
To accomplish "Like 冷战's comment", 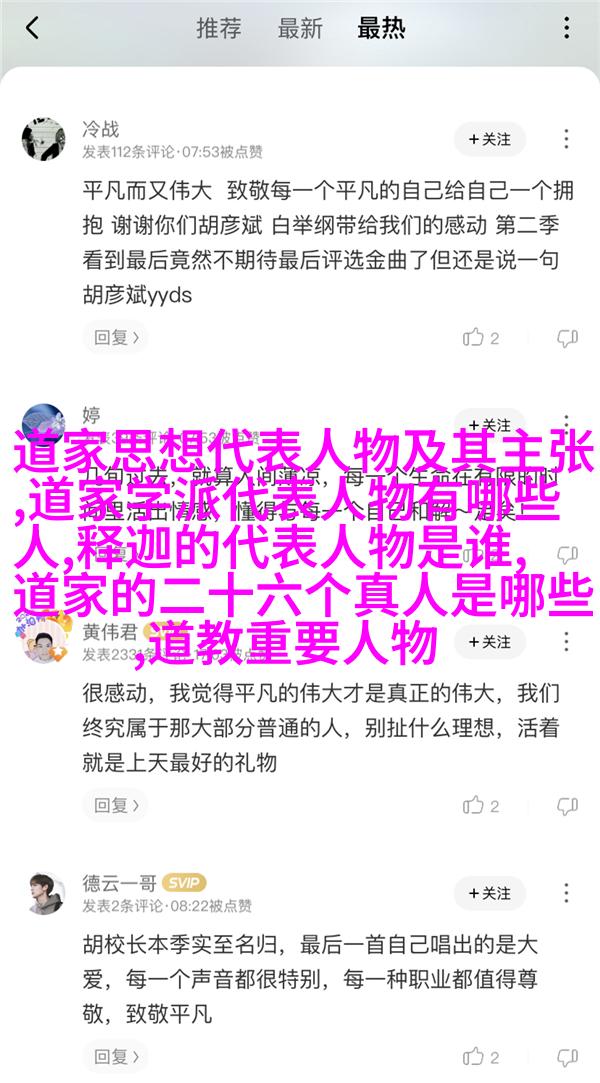I will pyautogui.click(x=481, y=338).
